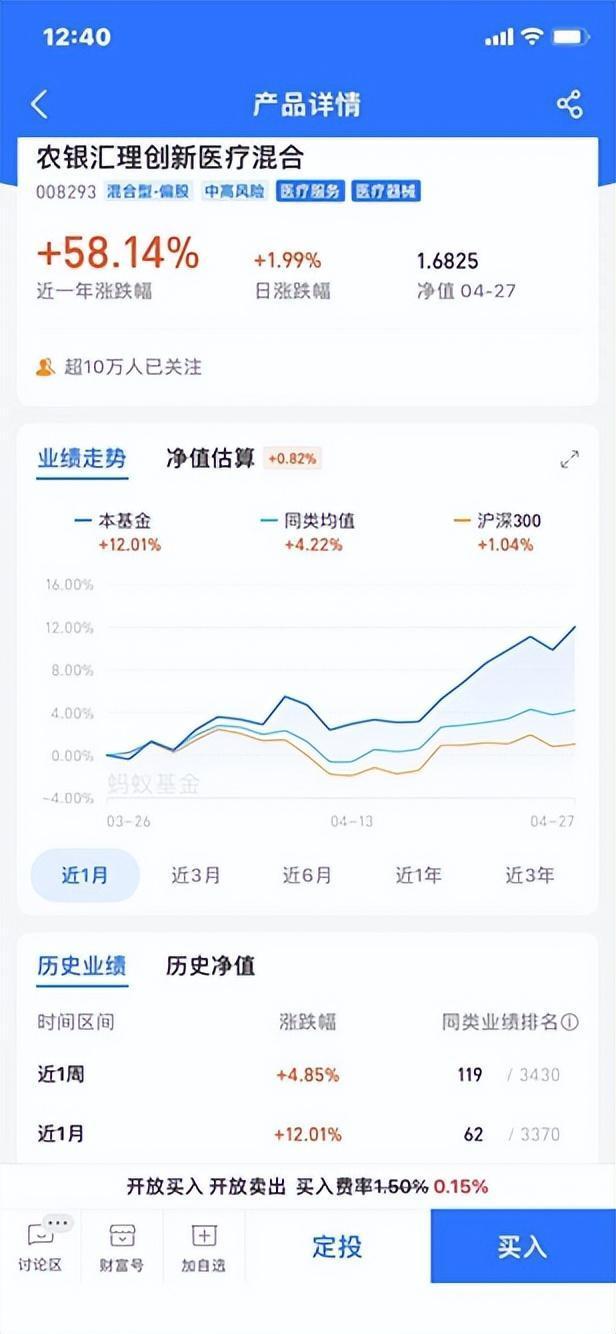Image resolution: width=616 pixels, height=1334 pixels.
Task: Go back using the top-left arrow
Action: coord(39,104)
